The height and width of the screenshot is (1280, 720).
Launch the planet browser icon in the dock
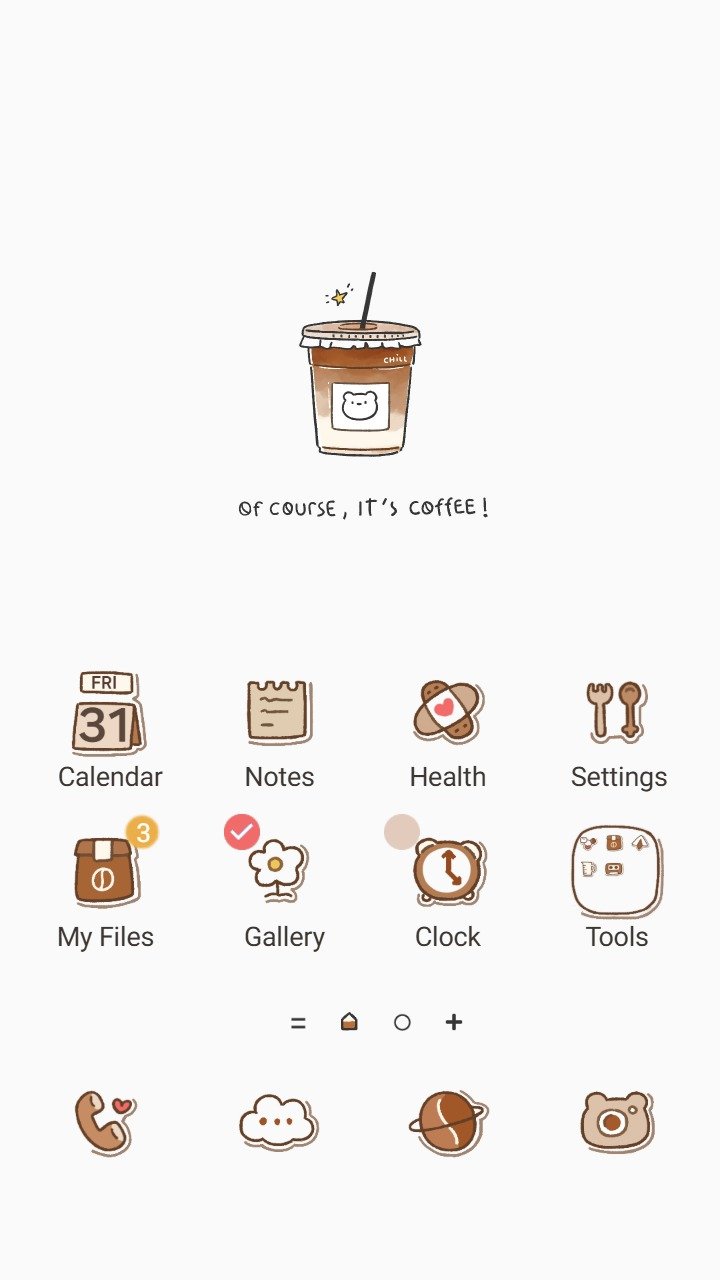(x=448, y=1122)
